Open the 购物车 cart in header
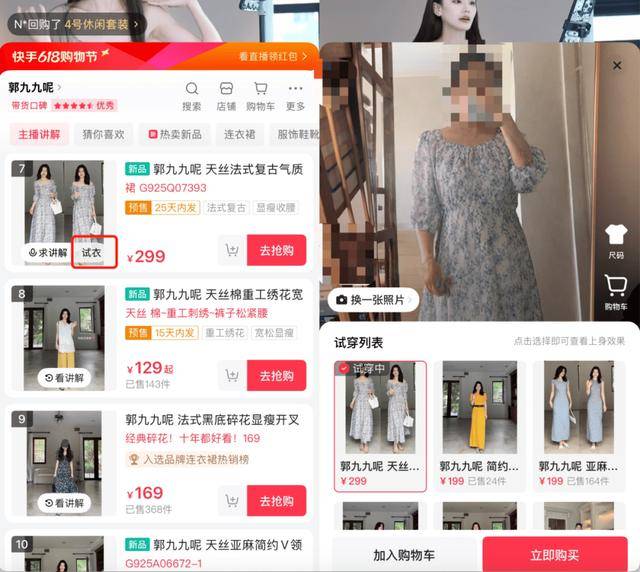The width and height of the screenshot is (640, 572). tap(261, 96)
